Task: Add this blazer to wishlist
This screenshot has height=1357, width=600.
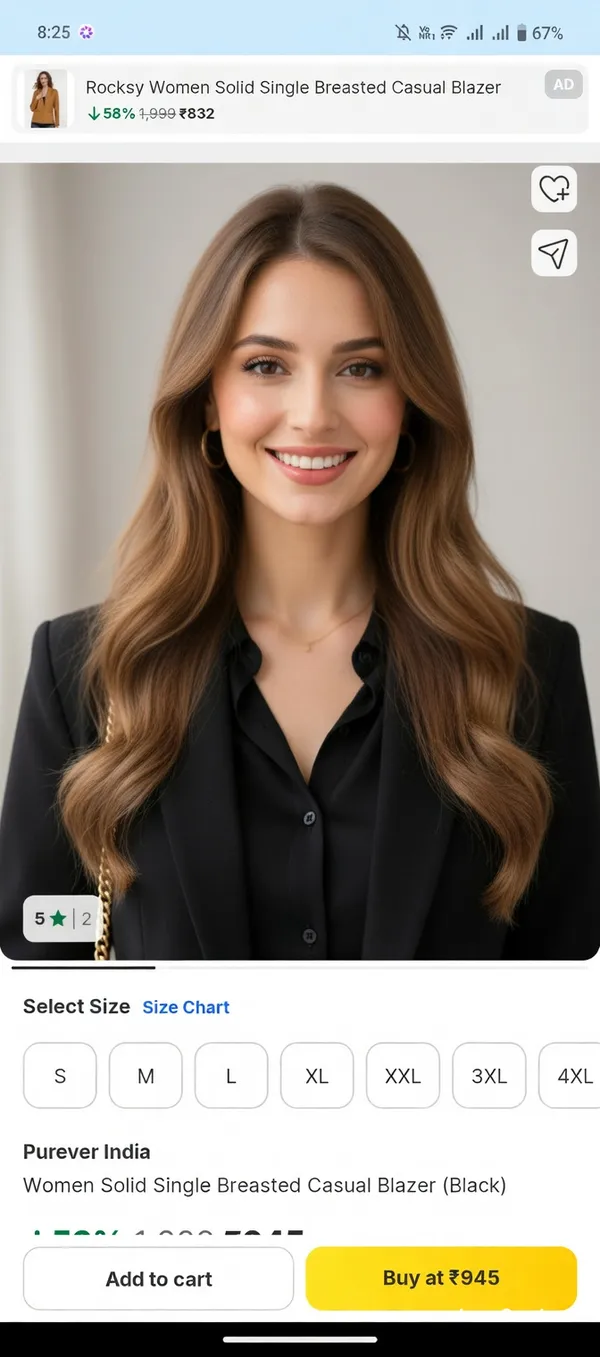Action: point(553,189)
